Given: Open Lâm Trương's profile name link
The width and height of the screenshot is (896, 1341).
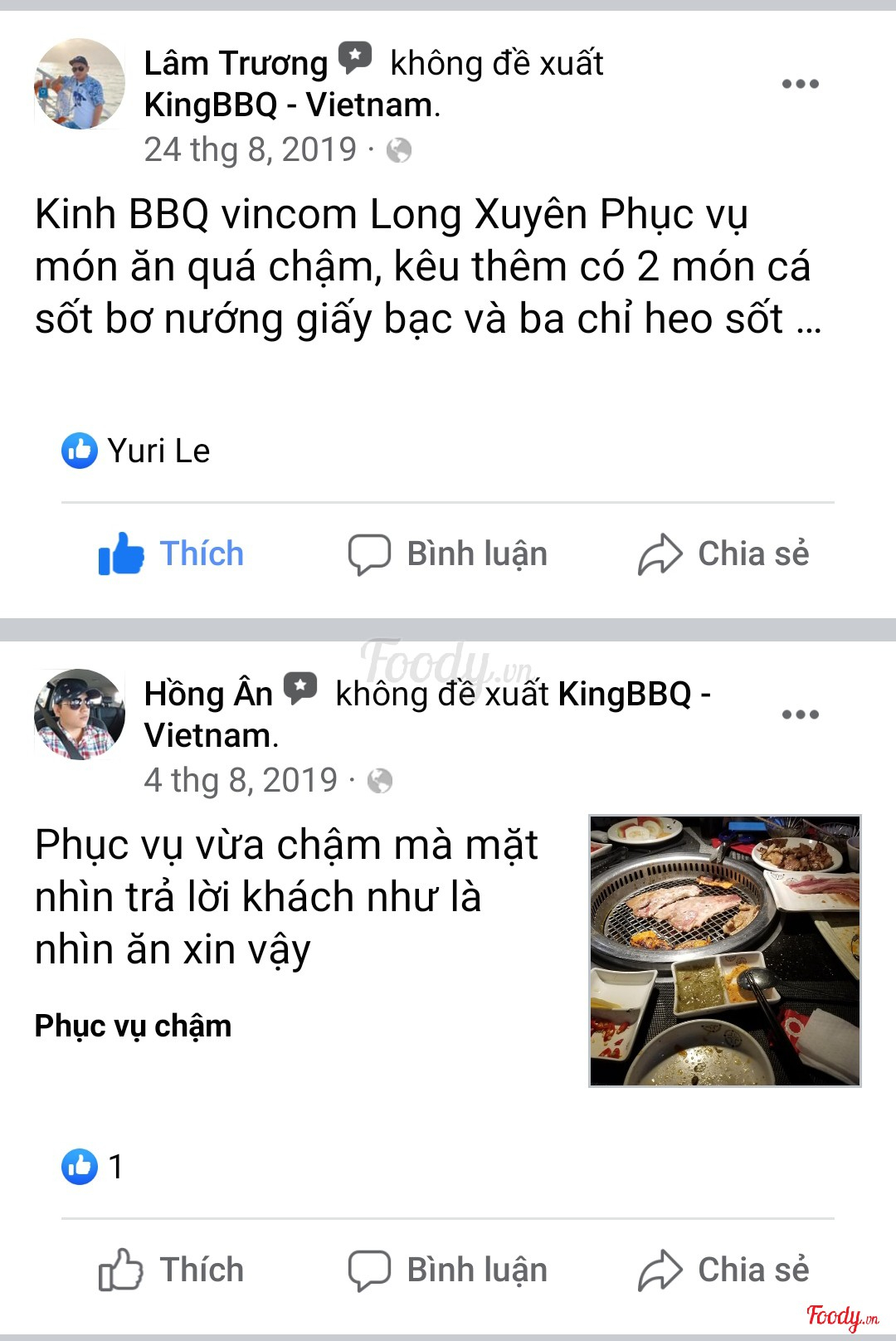Looking at the screenshot, I should coord(236,63).
